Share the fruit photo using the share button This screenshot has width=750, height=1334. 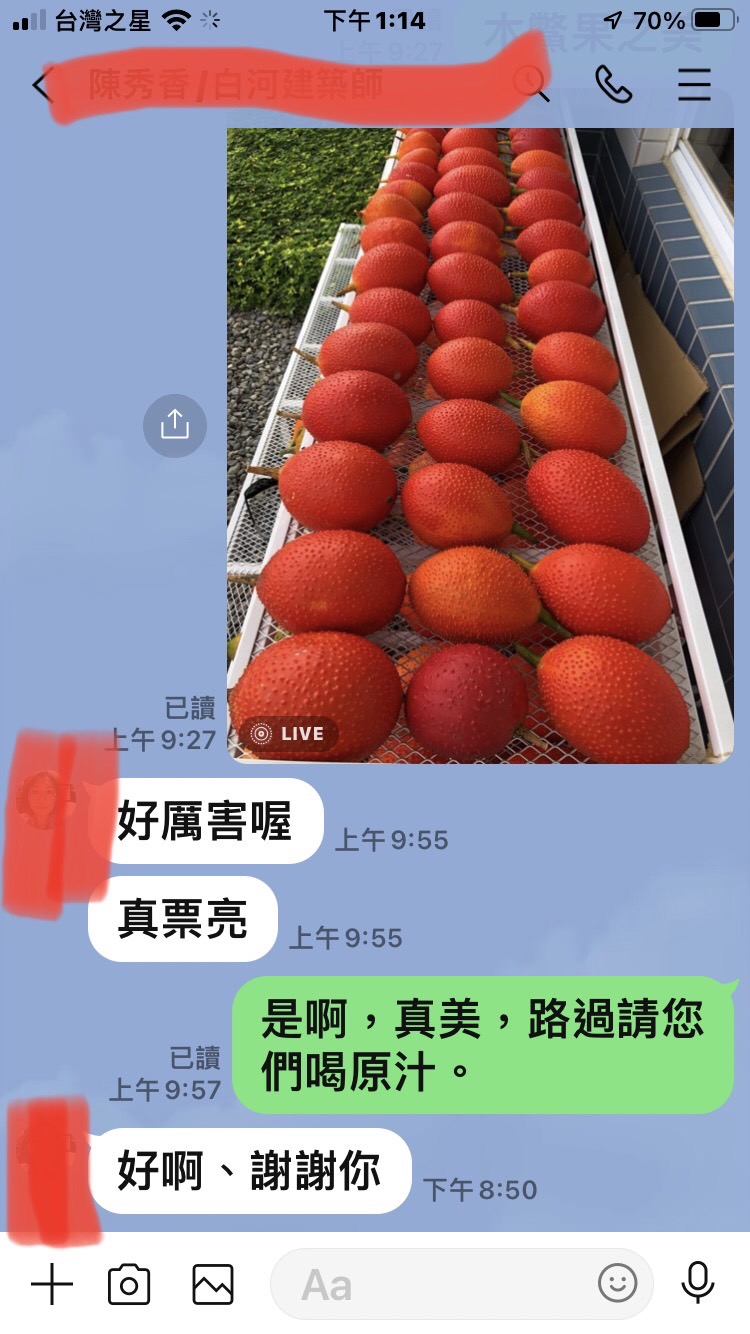174,426
